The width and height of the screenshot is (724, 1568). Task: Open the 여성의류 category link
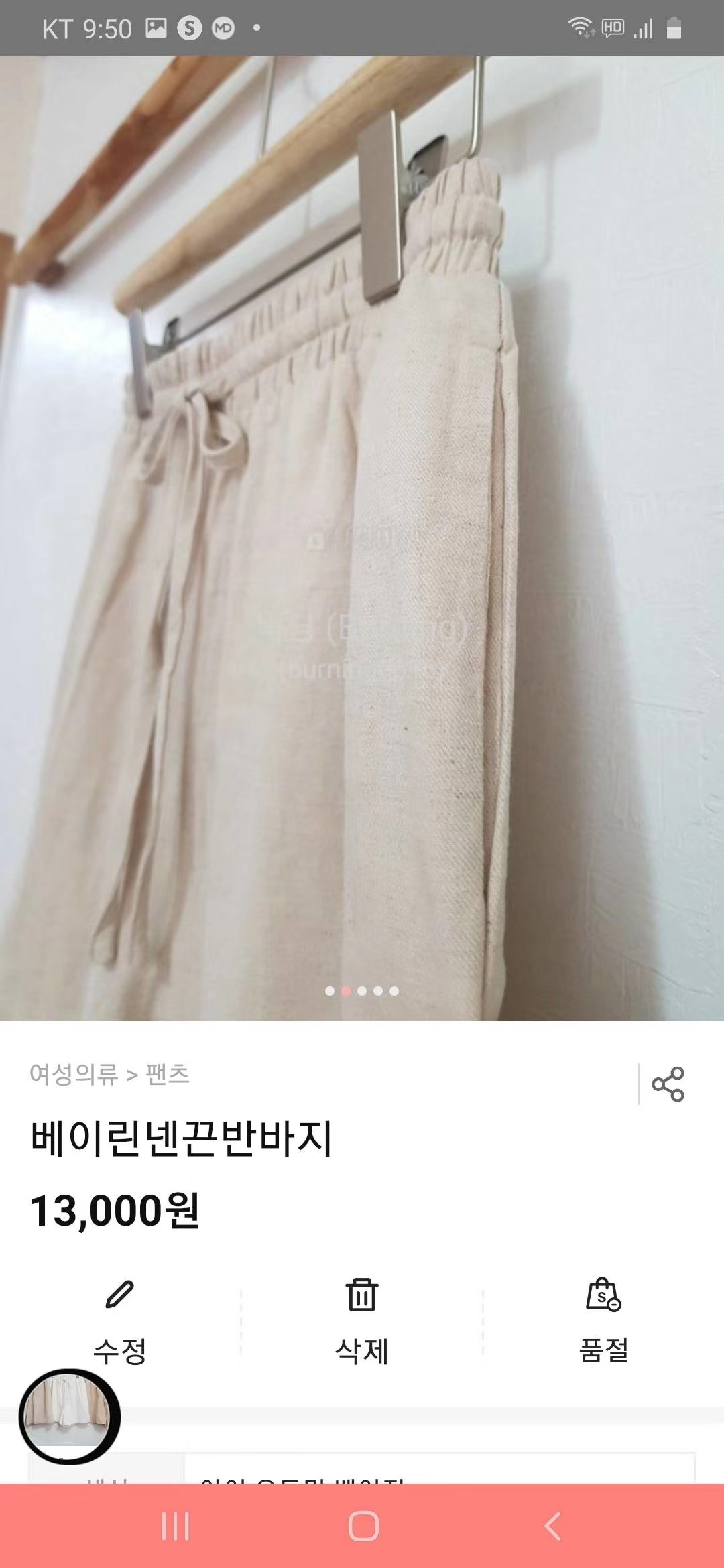point(74,1074)
